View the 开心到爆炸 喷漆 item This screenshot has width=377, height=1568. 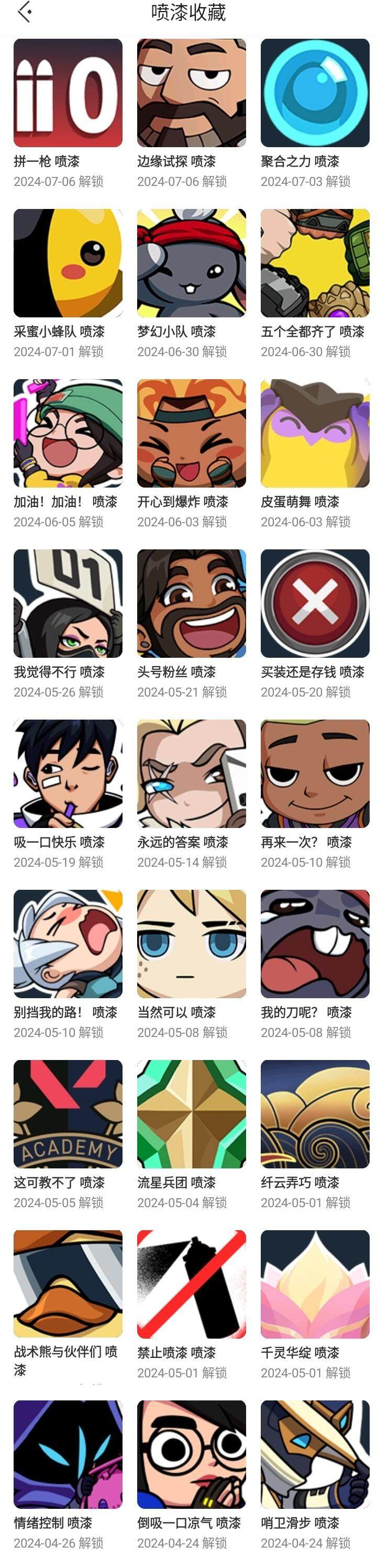coord(191,434)
